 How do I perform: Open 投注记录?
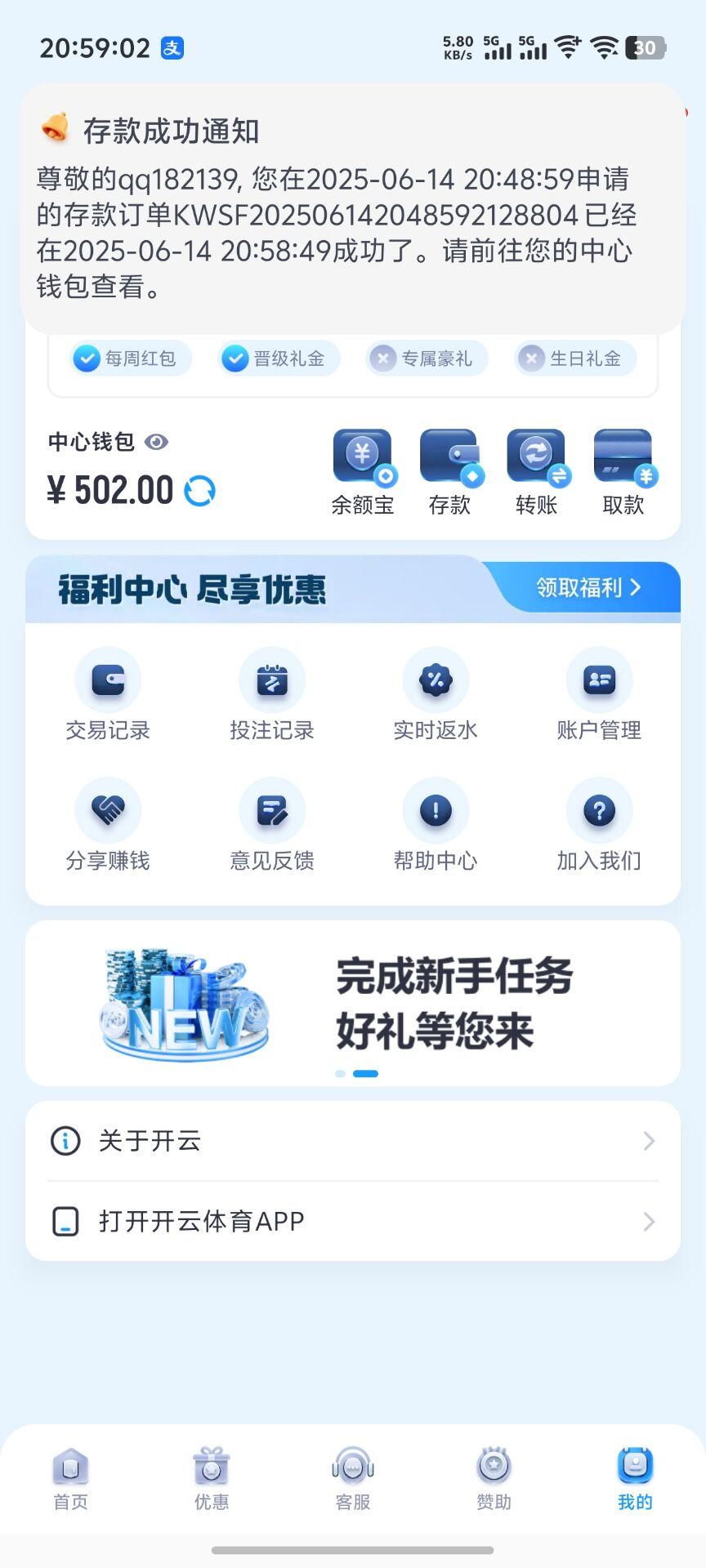pos(271,695)
